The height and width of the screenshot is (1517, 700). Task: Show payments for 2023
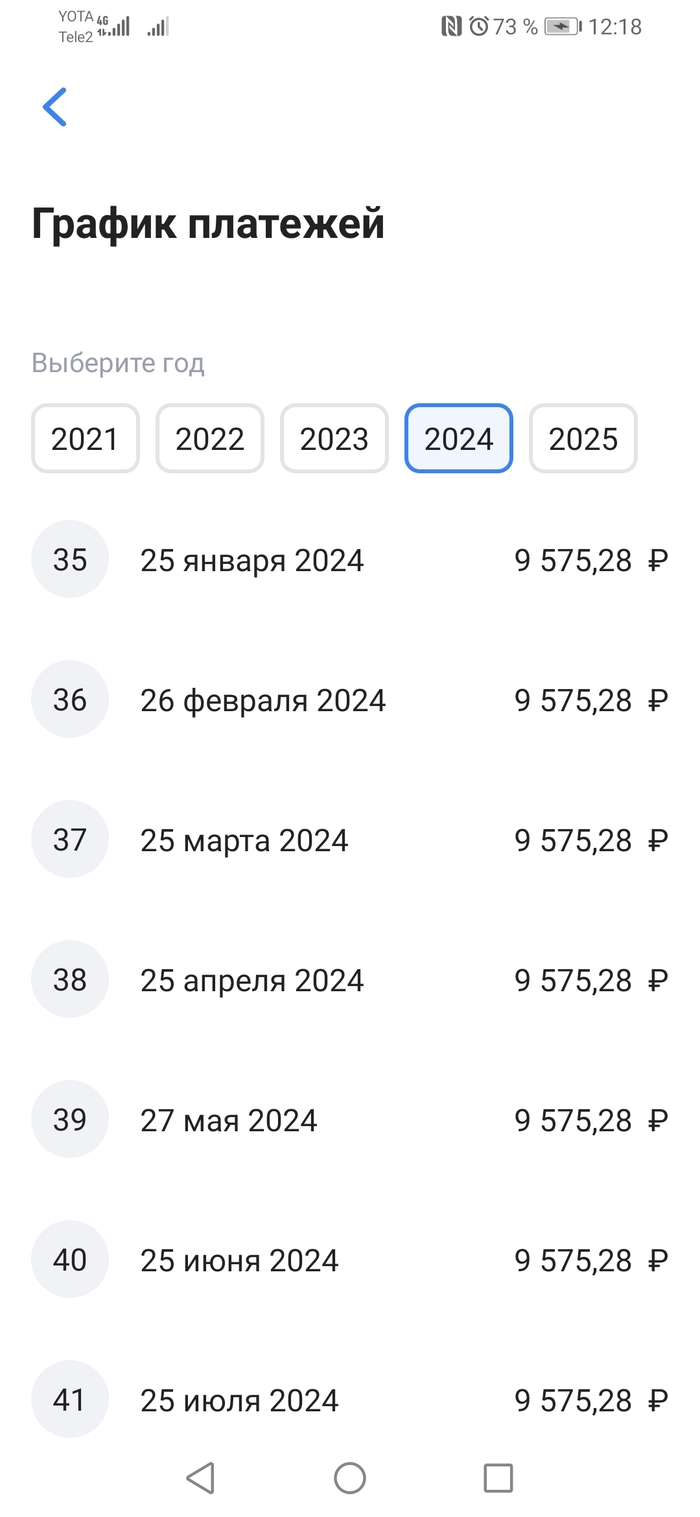tap(334, 438)
